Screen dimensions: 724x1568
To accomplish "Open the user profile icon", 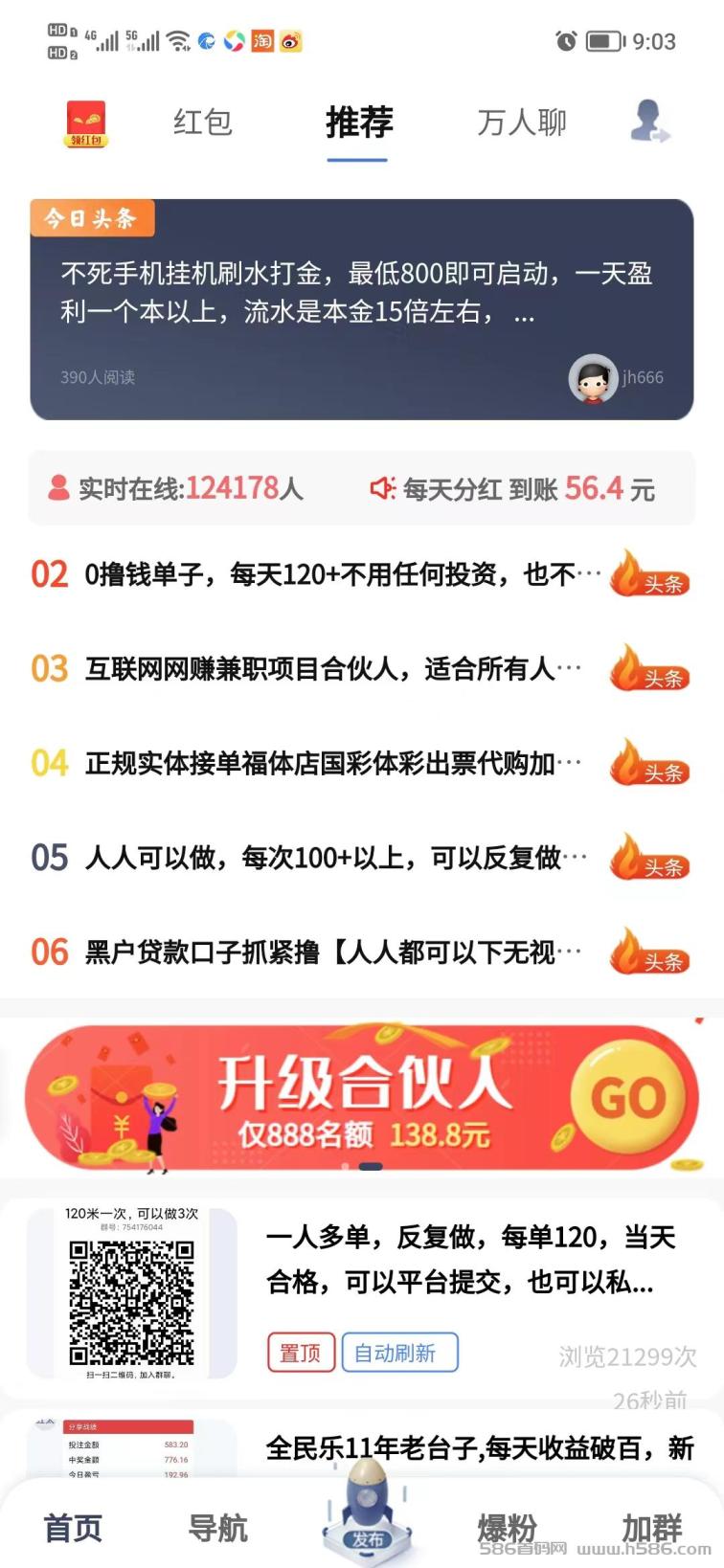I will click(x=650, y=123).
